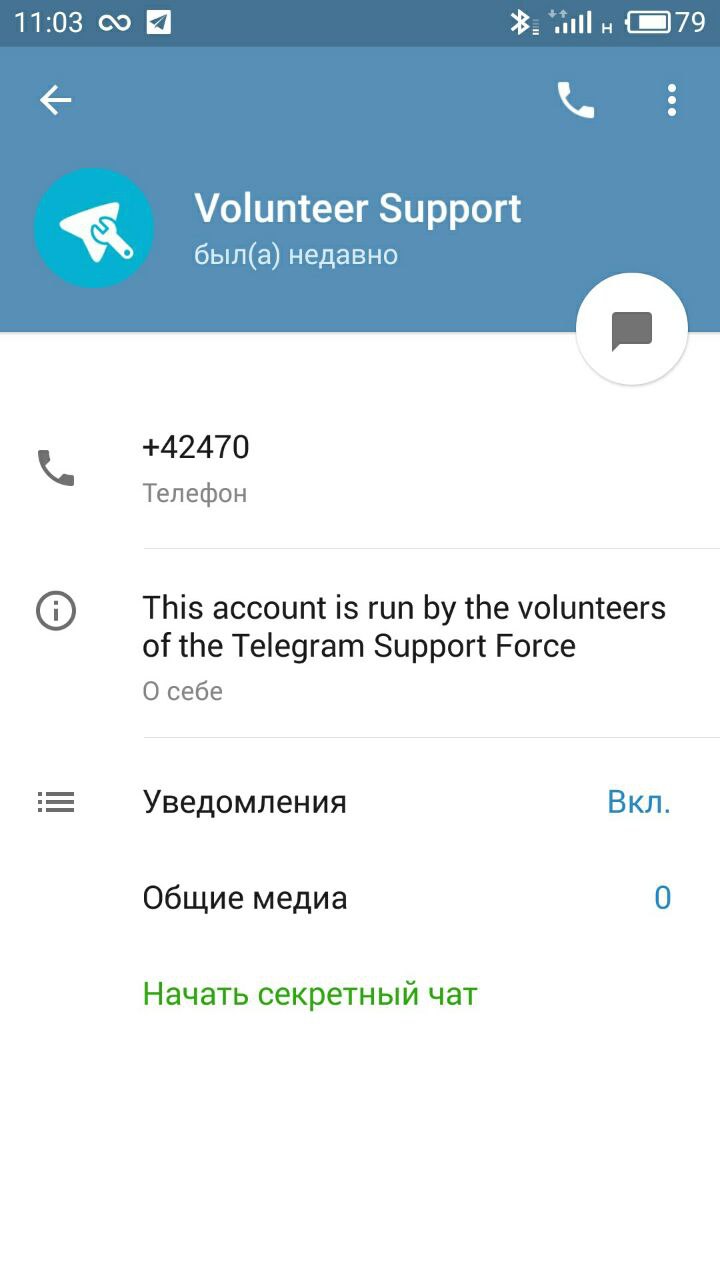Call Volunteer Support via phone icon

coord(575,100)
